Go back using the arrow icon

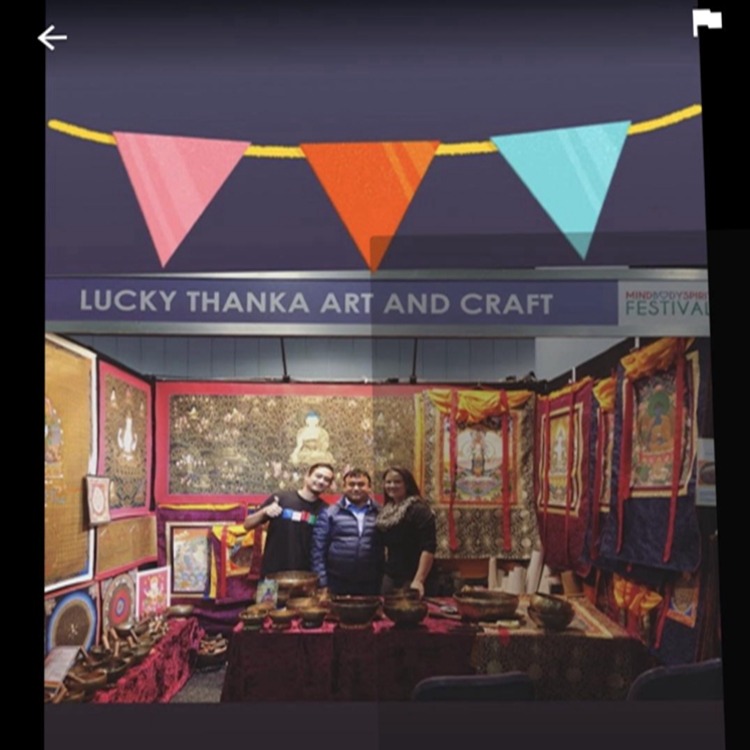(52, 38)
